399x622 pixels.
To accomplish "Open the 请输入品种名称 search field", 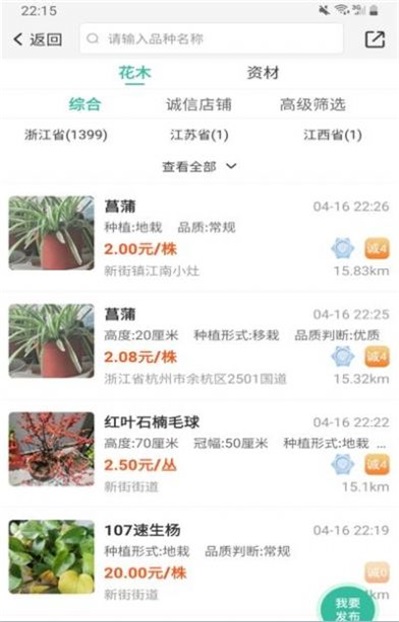I will 211,38.
